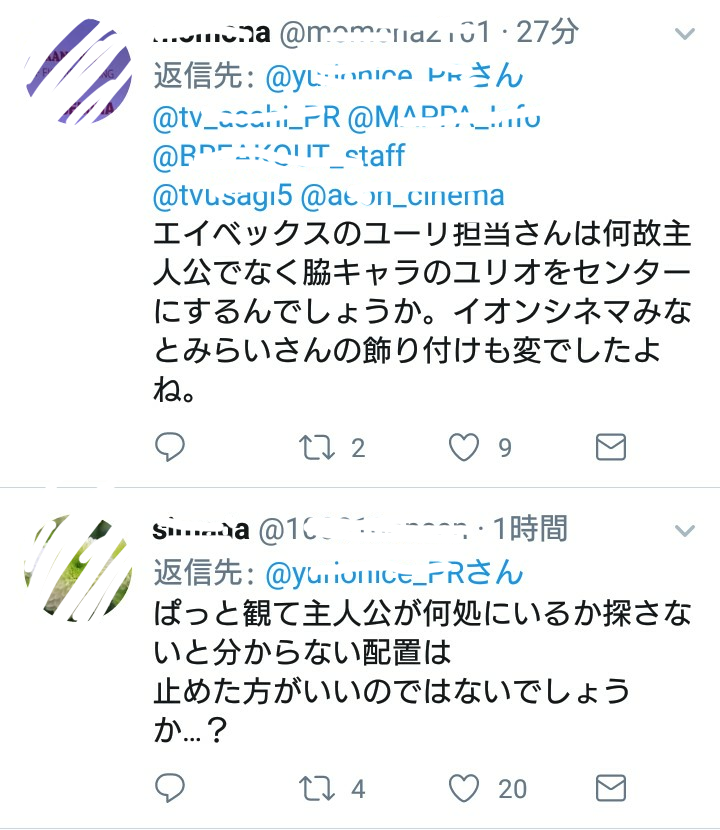
Task: Reply to the tweet about エイベックスのユーリ担当さん
Action: (171, 447)
